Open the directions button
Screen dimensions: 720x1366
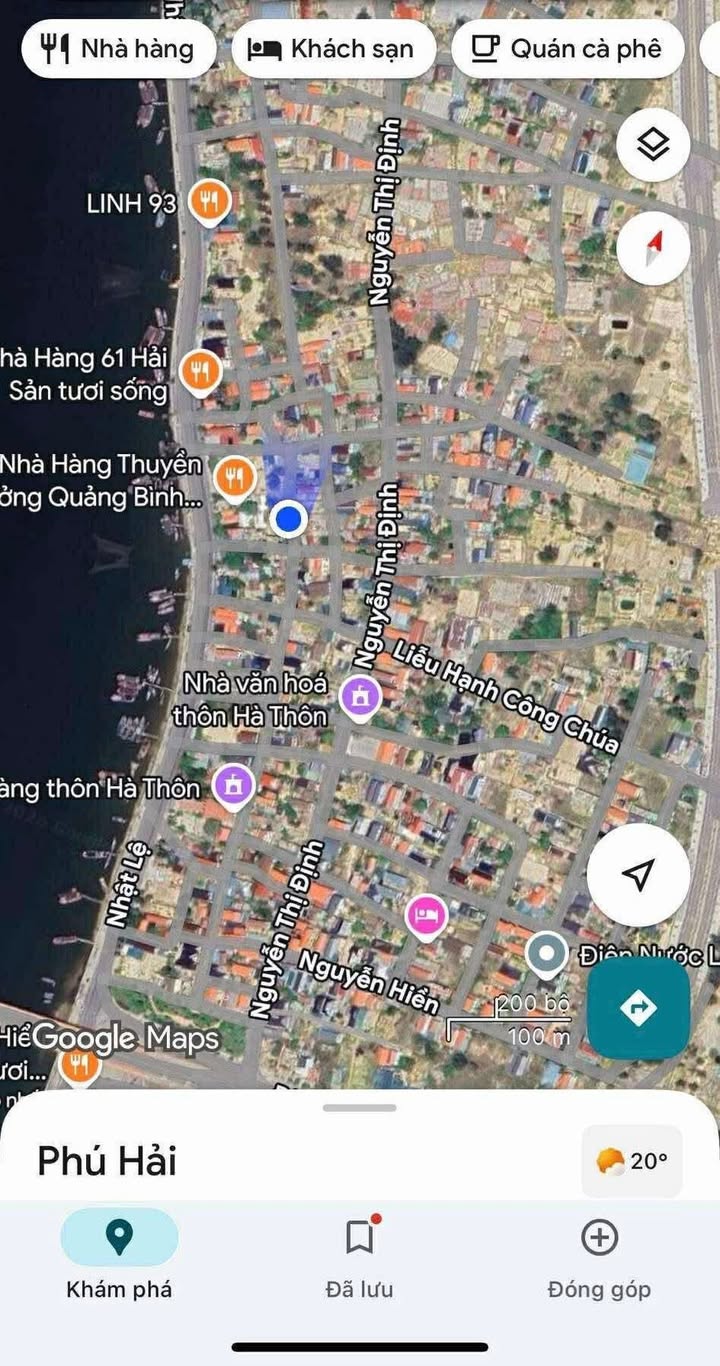point(638,1007)
